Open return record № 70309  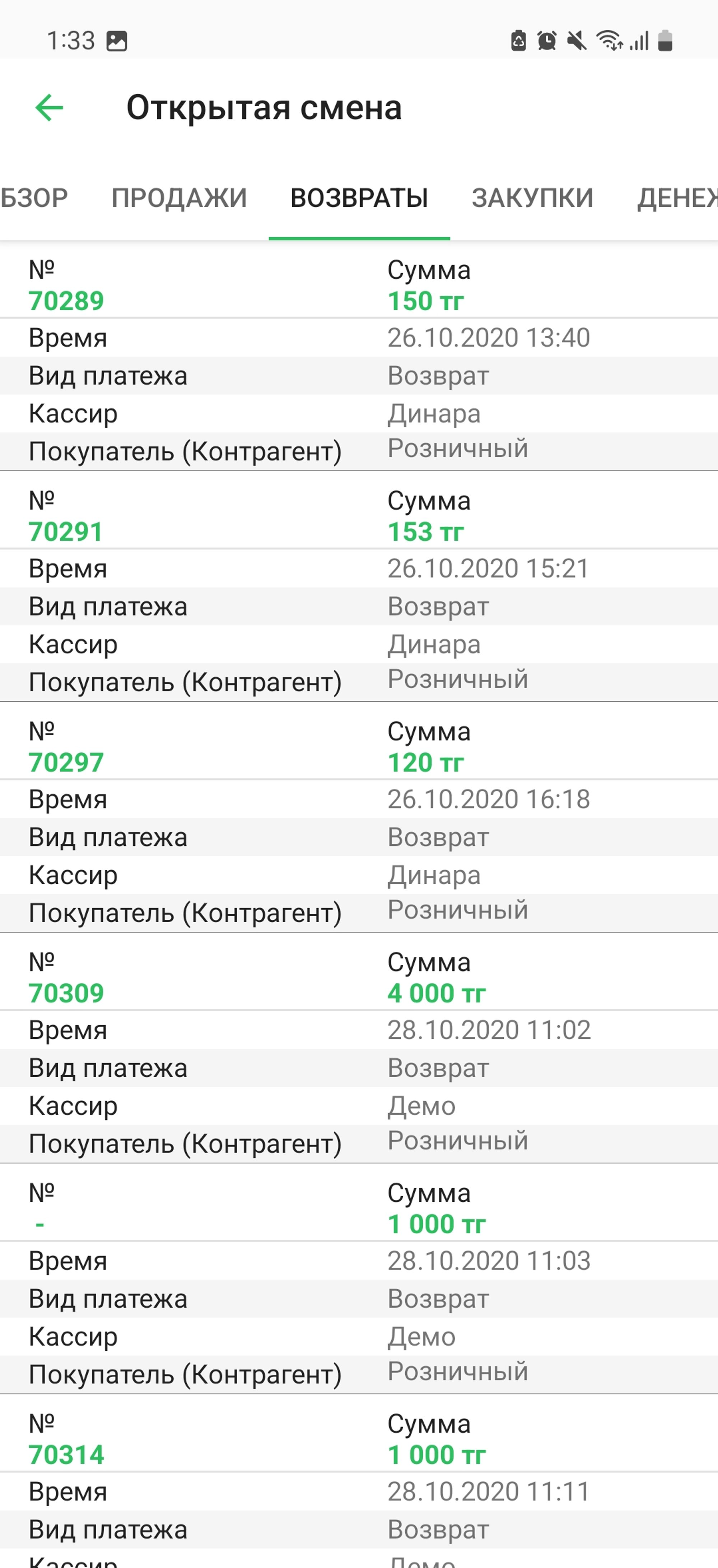pyautogui.click(x=359, y=1048)
